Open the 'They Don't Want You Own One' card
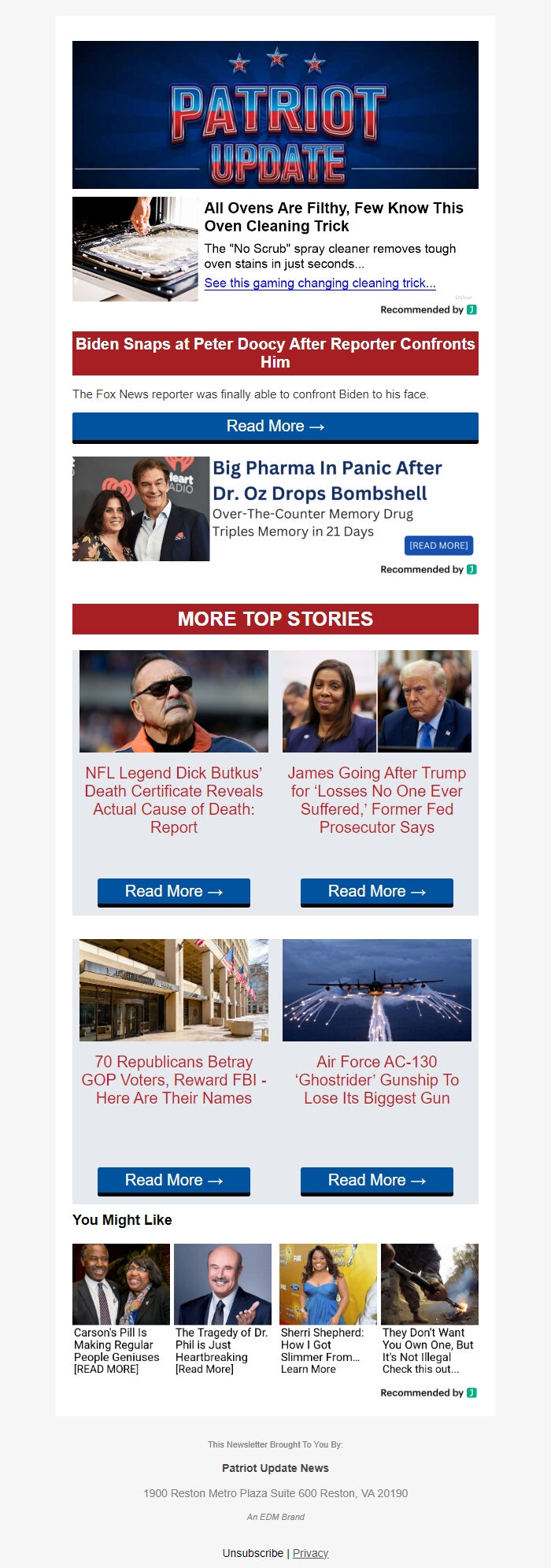551x1568 pixels. click(430, 1310)
